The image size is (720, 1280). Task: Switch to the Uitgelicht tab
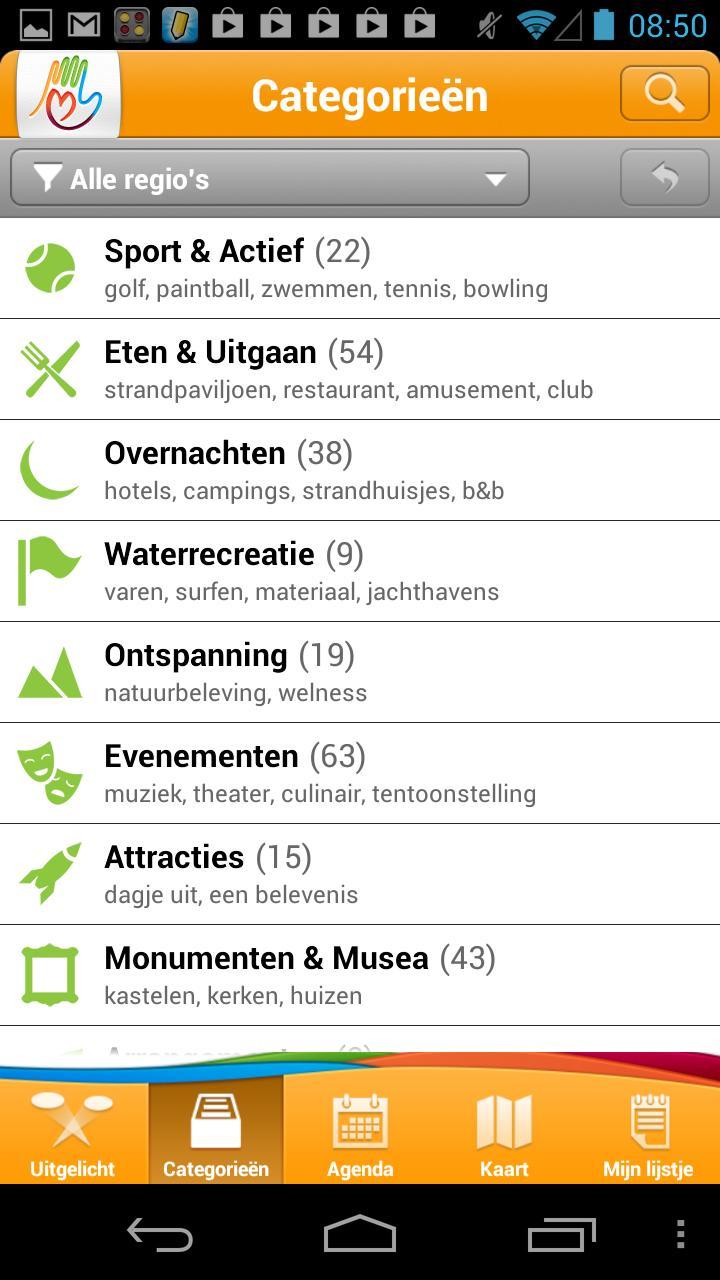(x=72, y=1134)
